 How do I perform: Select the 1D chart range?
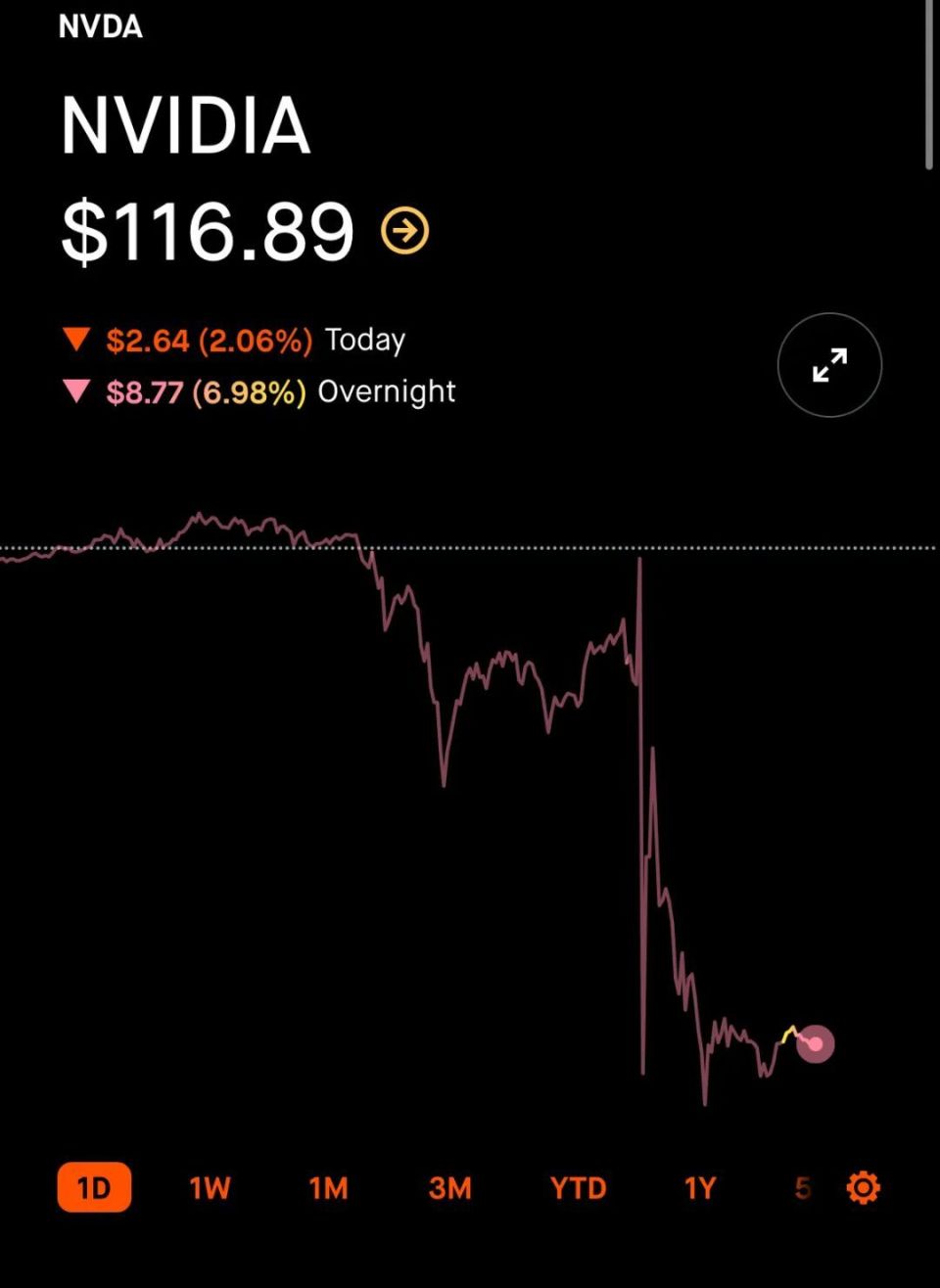[94, 1188]
